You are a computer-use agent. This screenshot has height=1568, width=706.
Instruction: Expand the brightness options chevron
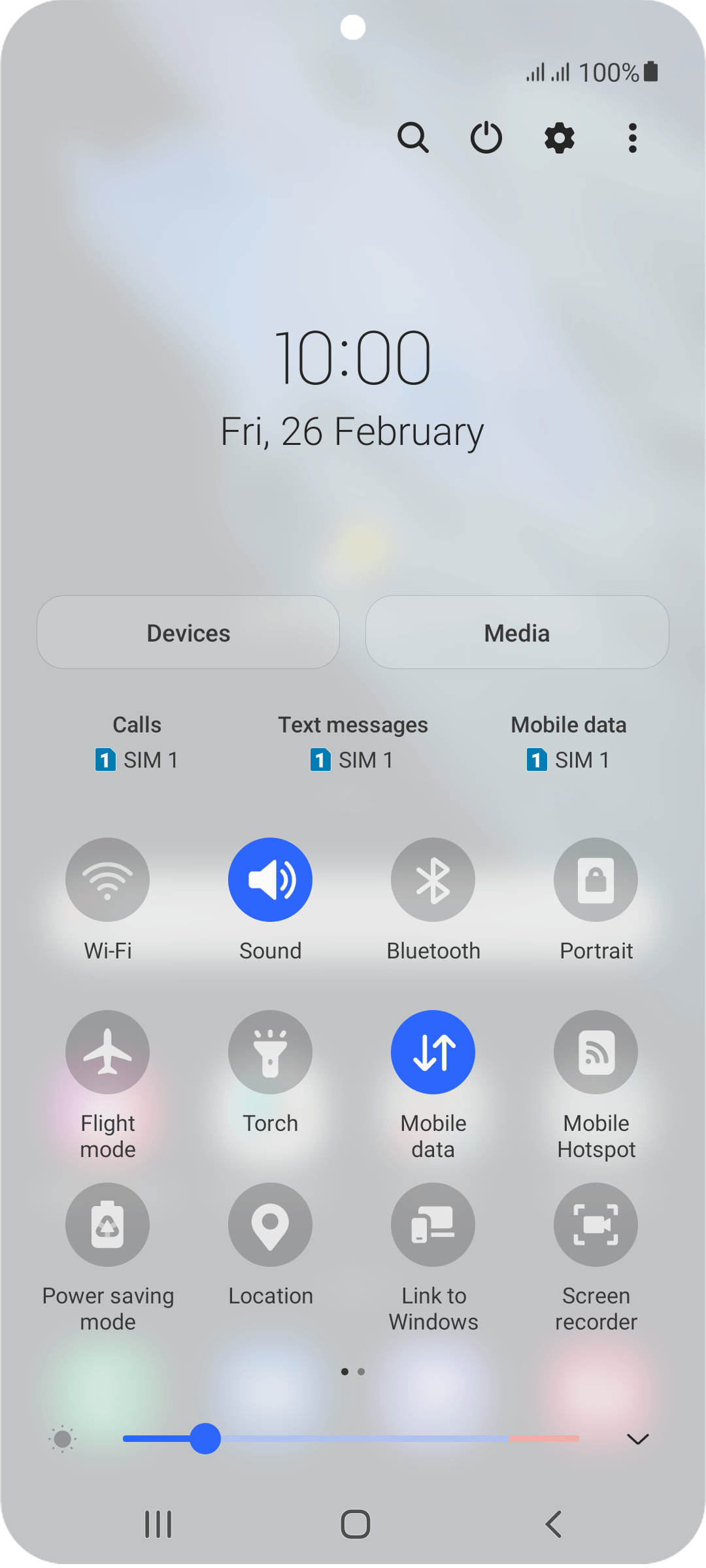[637, 1439]
